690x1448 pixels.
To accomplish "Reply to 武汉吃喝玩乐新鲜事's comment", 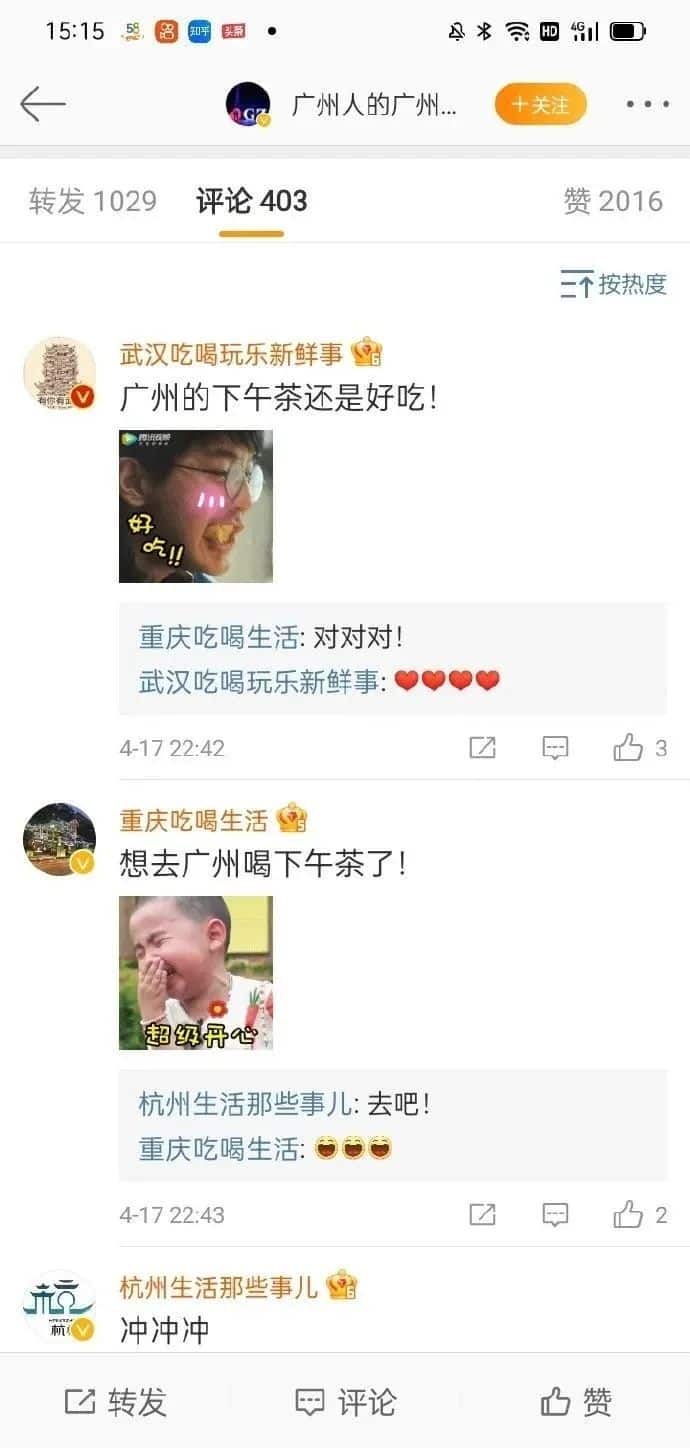I will [555, 747].
